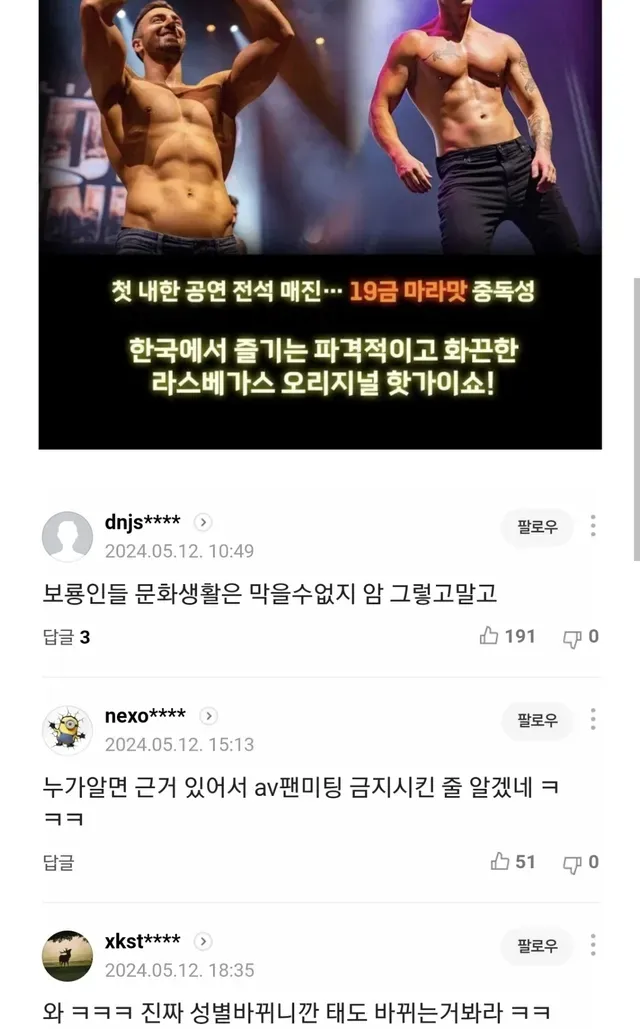
Task: Open dnjs**** profile via chevron
Action: [203, 522]
